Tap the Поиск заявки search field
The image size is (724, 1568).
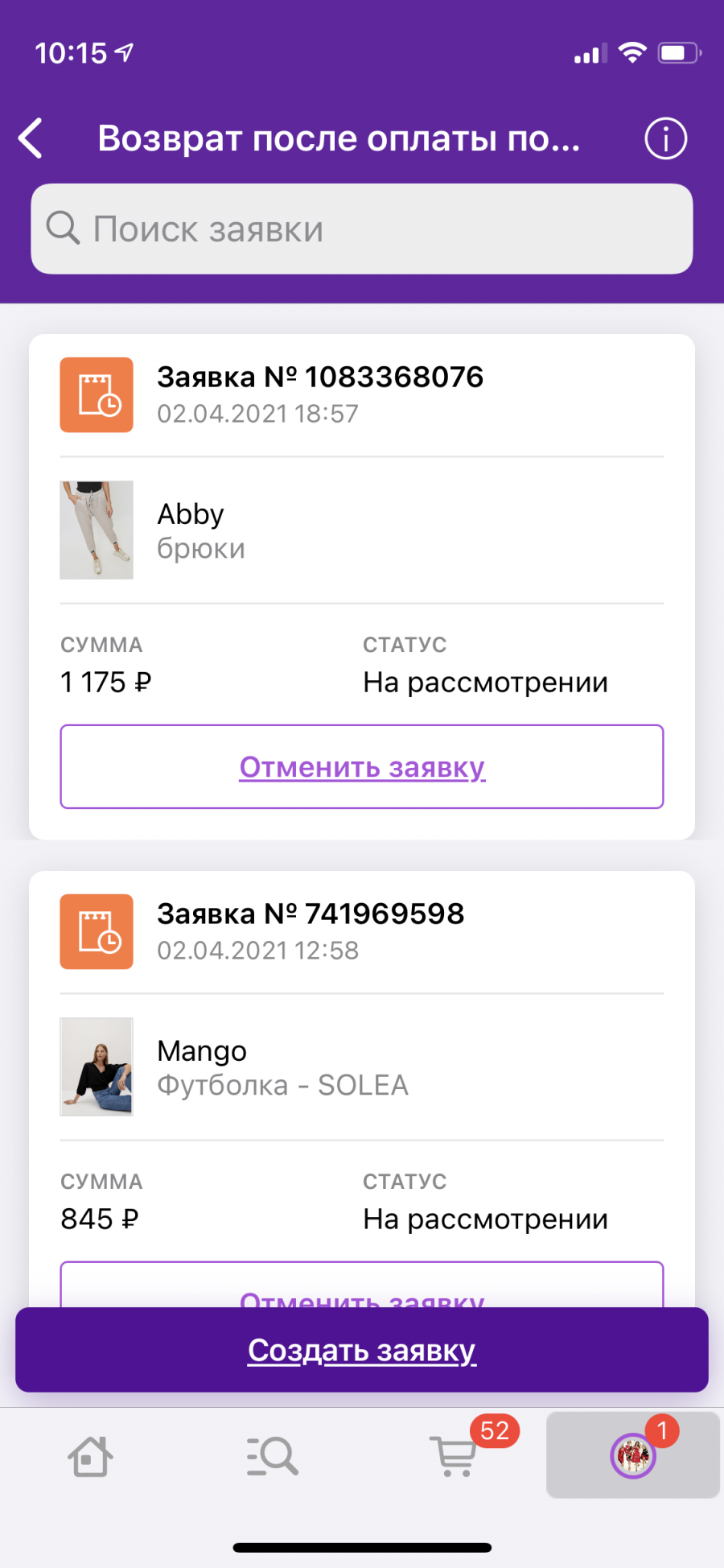[362, 229]
